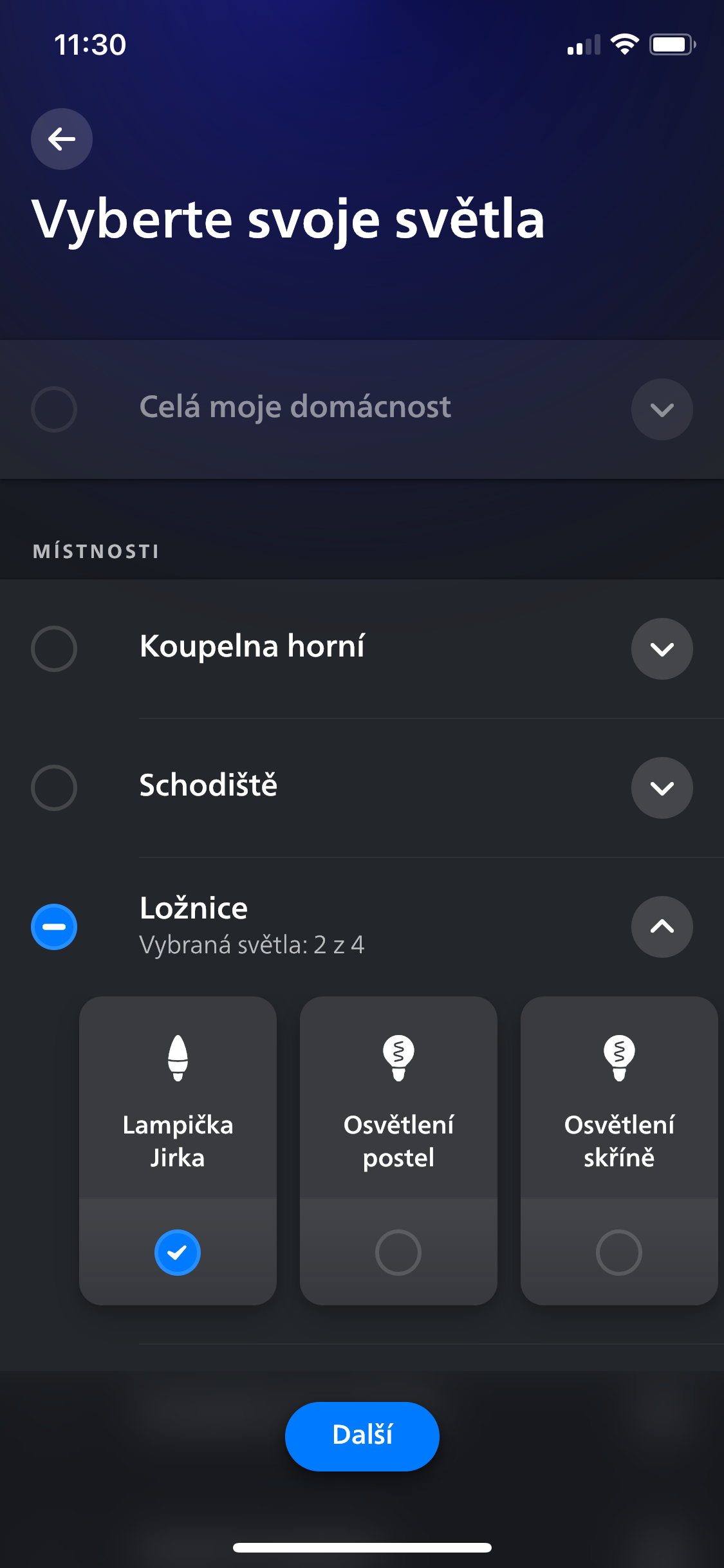
Task: Select the Schodiště room
Action: pos(54,788)
